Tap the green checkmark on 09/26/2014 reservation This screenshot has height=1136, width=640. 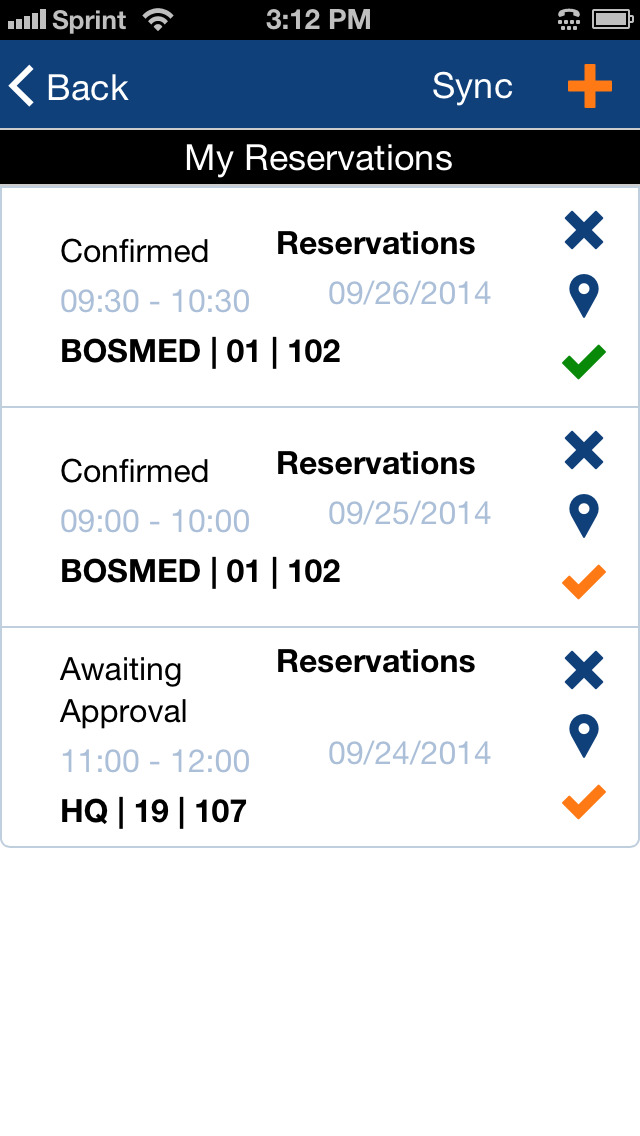[x=584, y=362]
